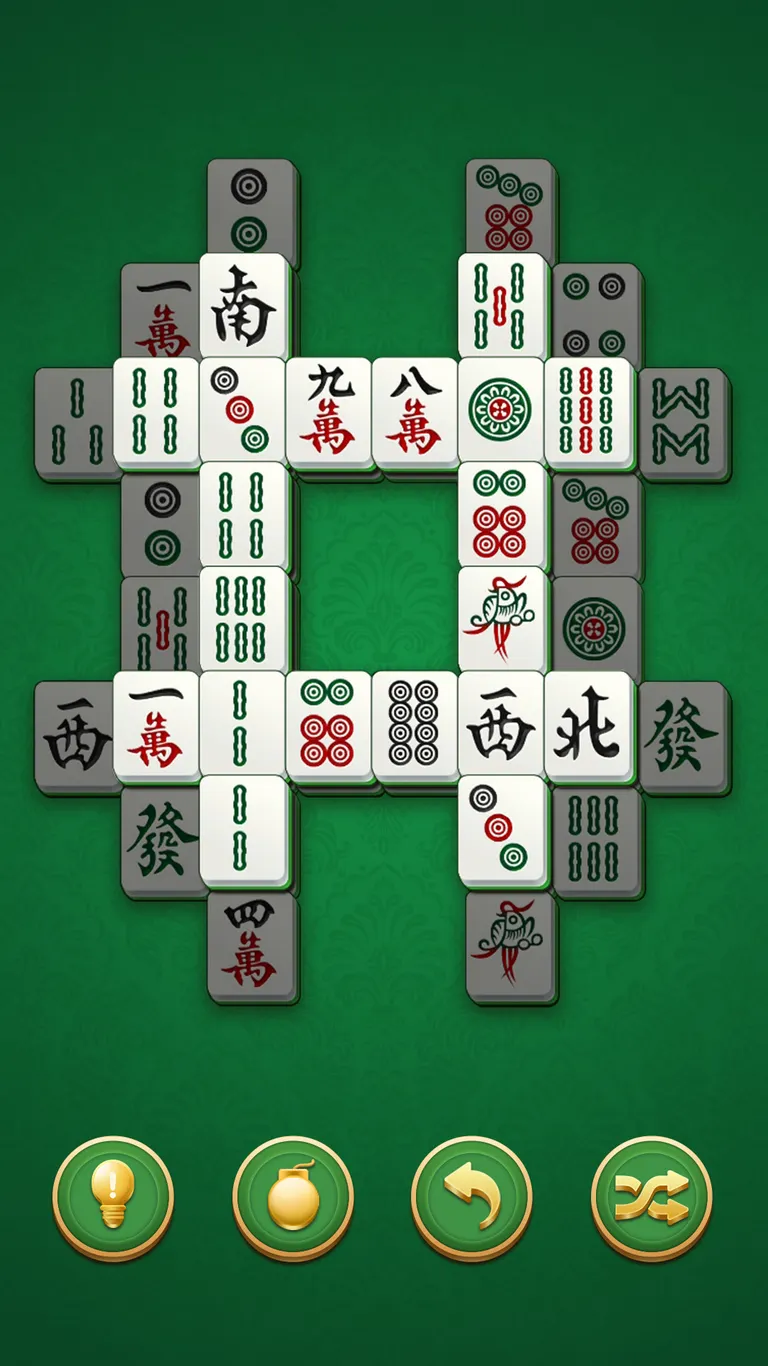Pick the nine bamboo tile with red sticks
The height and width of the screenshot is (1366, 768).
coord(588,411)
